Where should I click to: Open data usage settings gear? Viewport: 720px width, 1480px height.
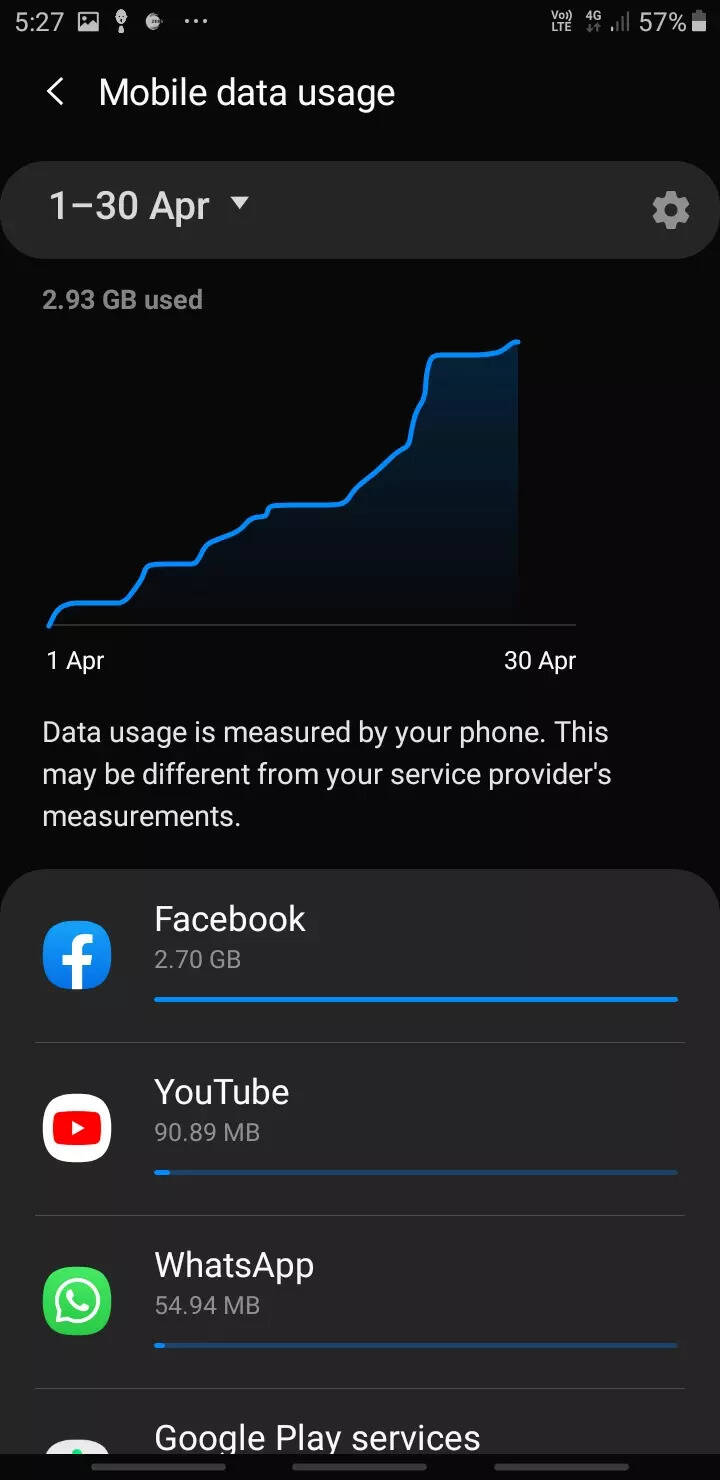click(670, 210)
